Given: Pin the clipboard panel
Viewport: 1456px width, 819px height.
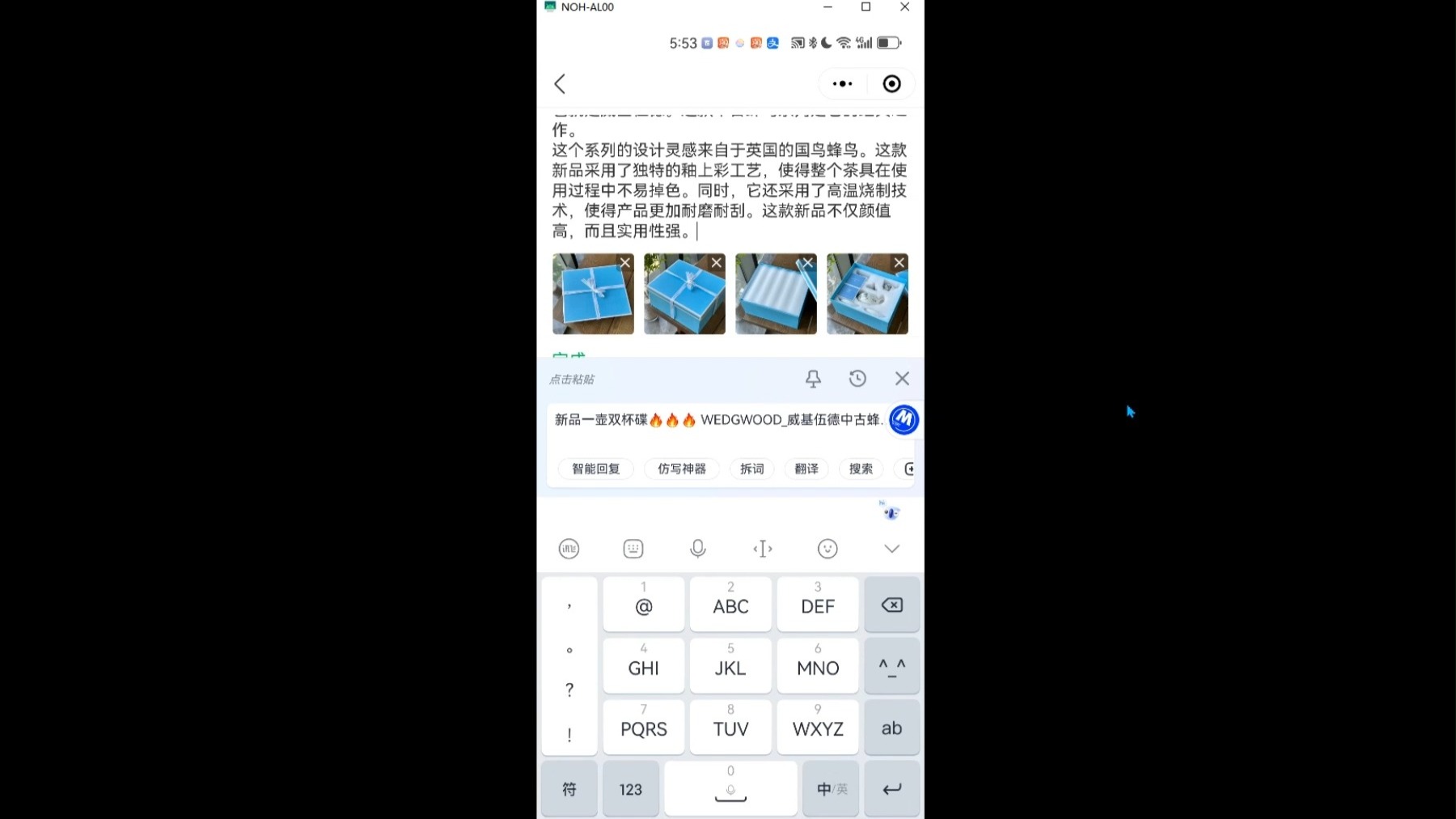Looking at the screenshot, I should (x=813, y=379).
